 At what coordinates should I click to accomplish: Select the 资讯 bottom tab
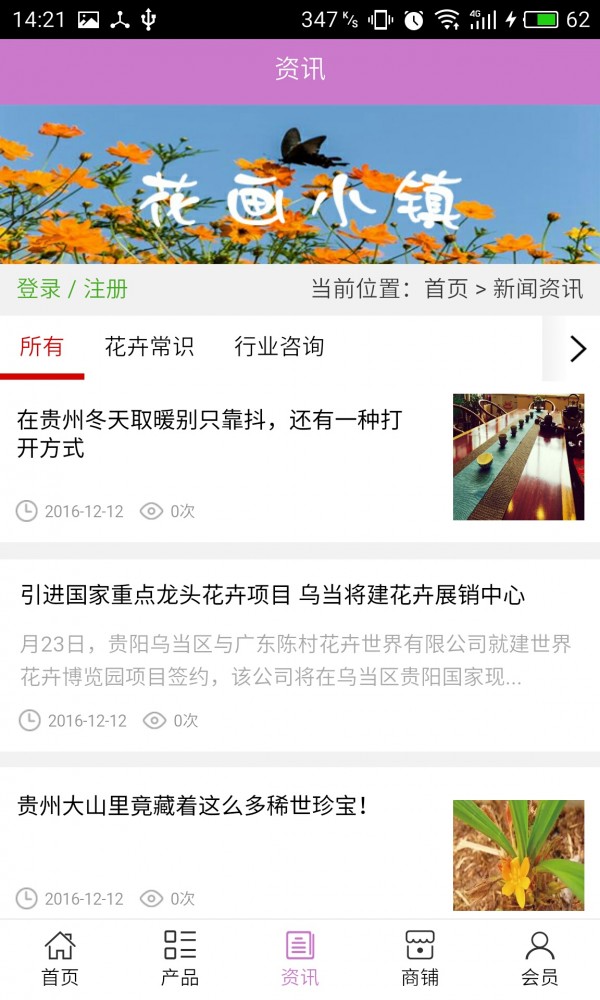[300, 958]
